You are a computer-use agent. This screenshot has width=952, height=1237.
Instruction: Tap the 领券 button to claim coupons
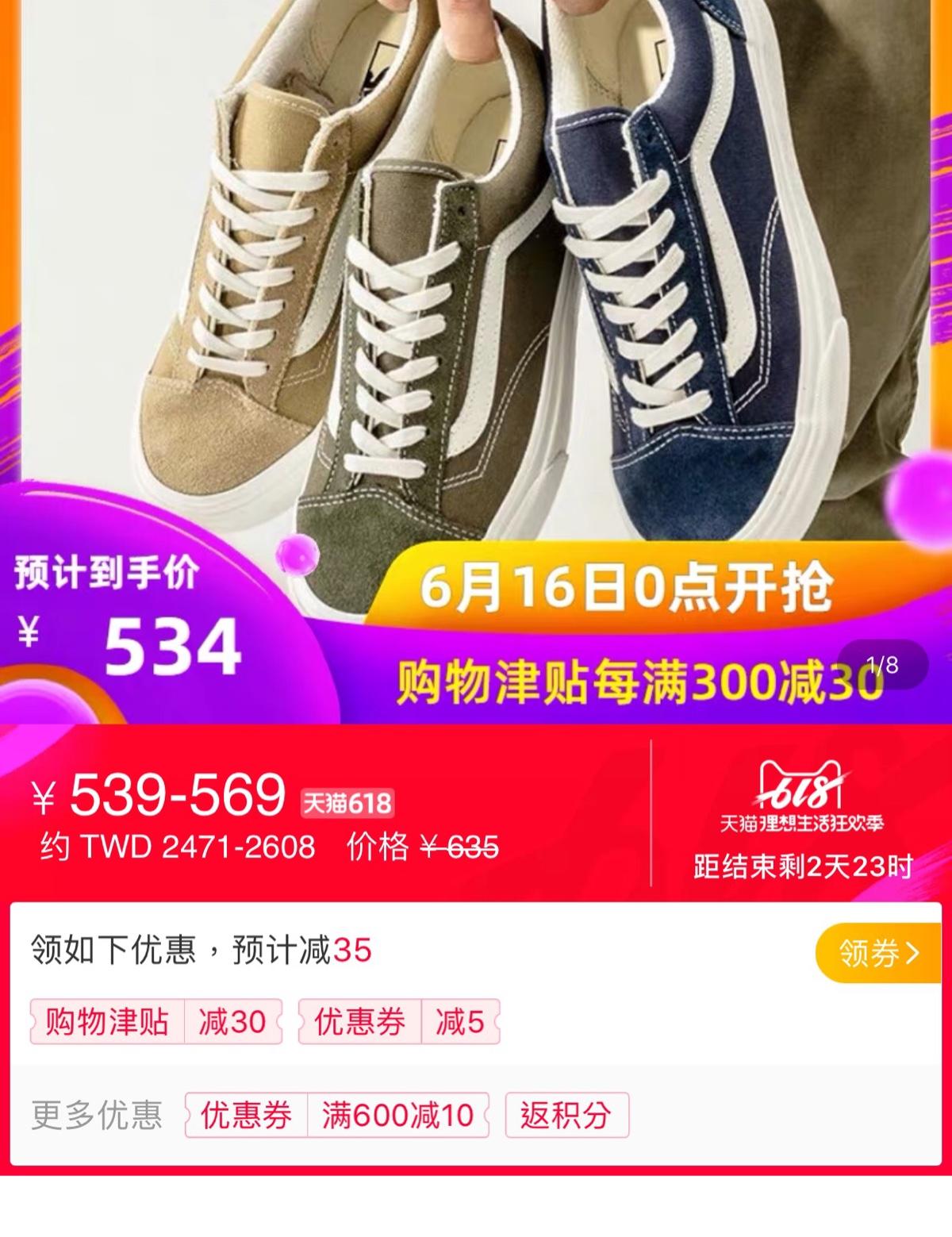click(x=877, y=952)
